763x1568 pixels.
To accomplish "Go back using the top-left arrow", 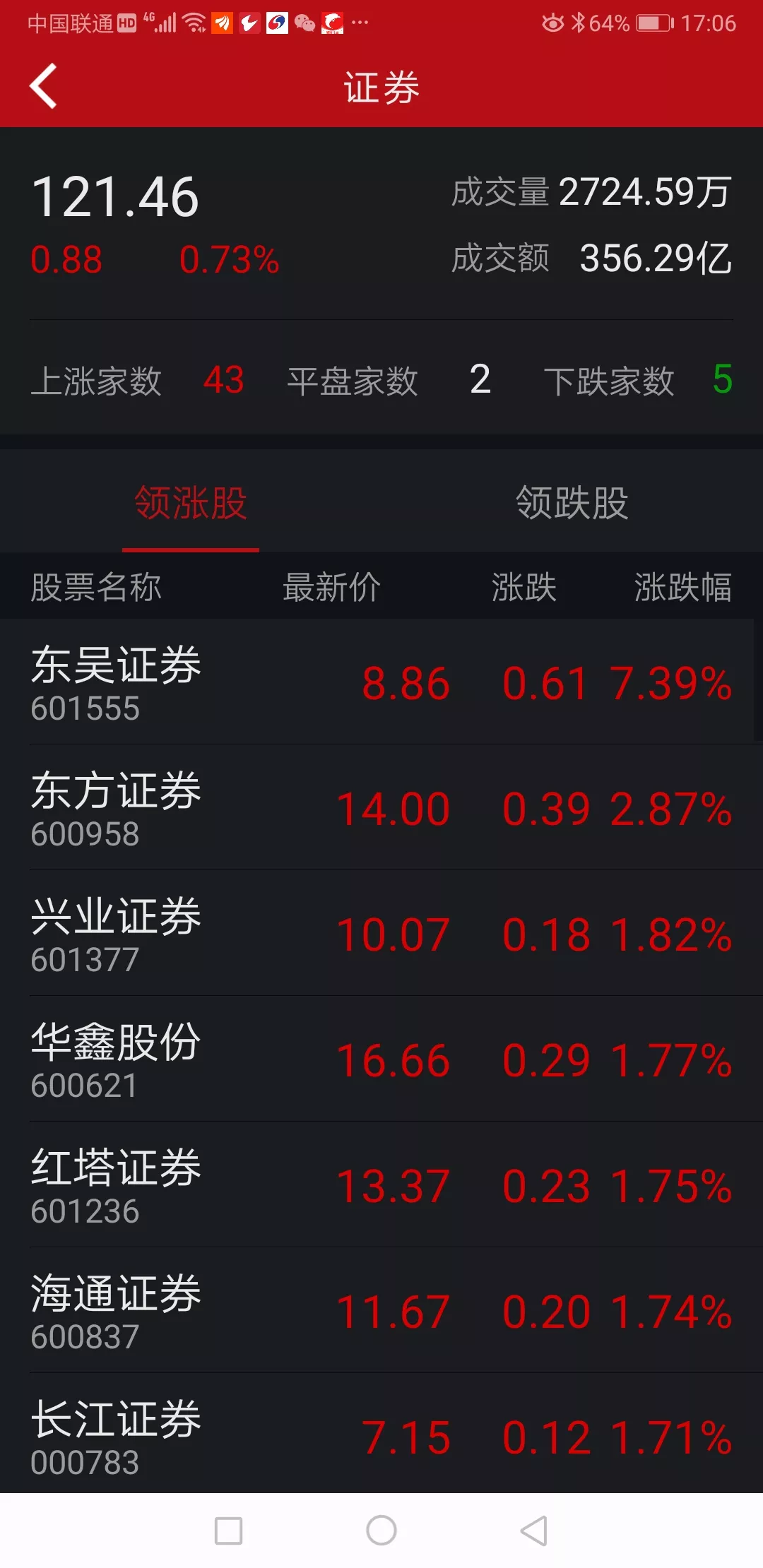I will pos(43,86).
